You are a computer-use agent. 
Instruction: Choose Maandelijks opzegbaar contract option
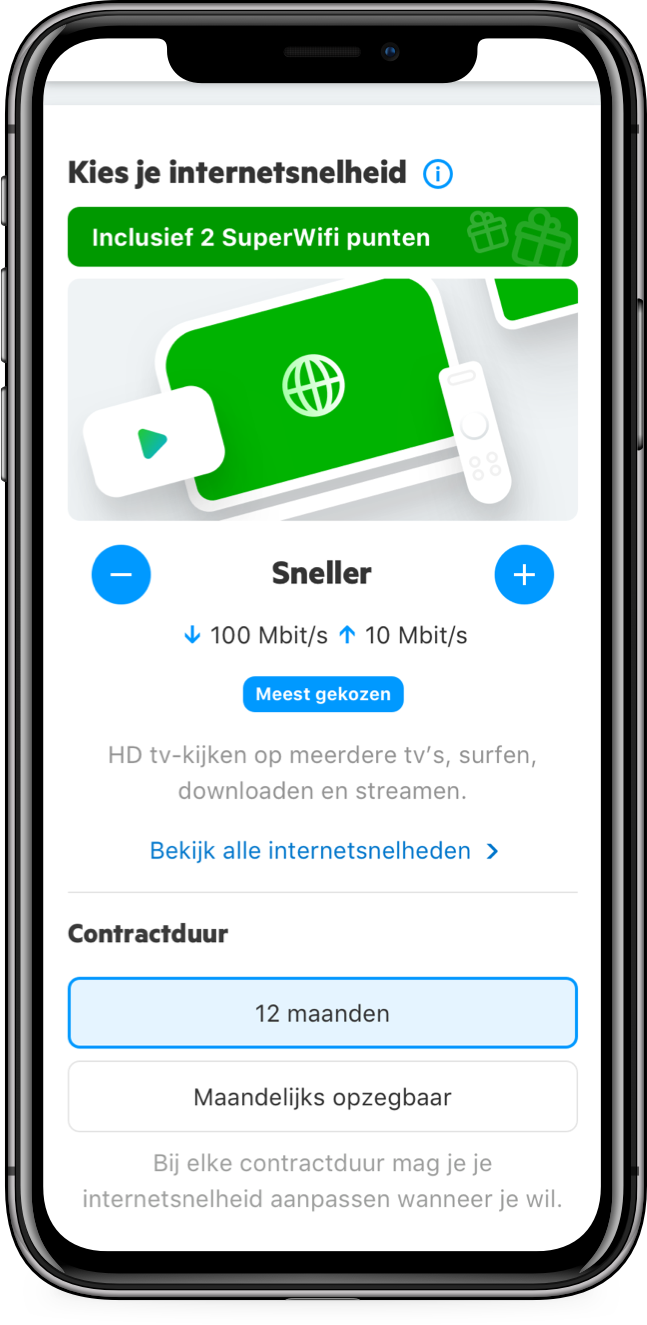point(322,1097)
